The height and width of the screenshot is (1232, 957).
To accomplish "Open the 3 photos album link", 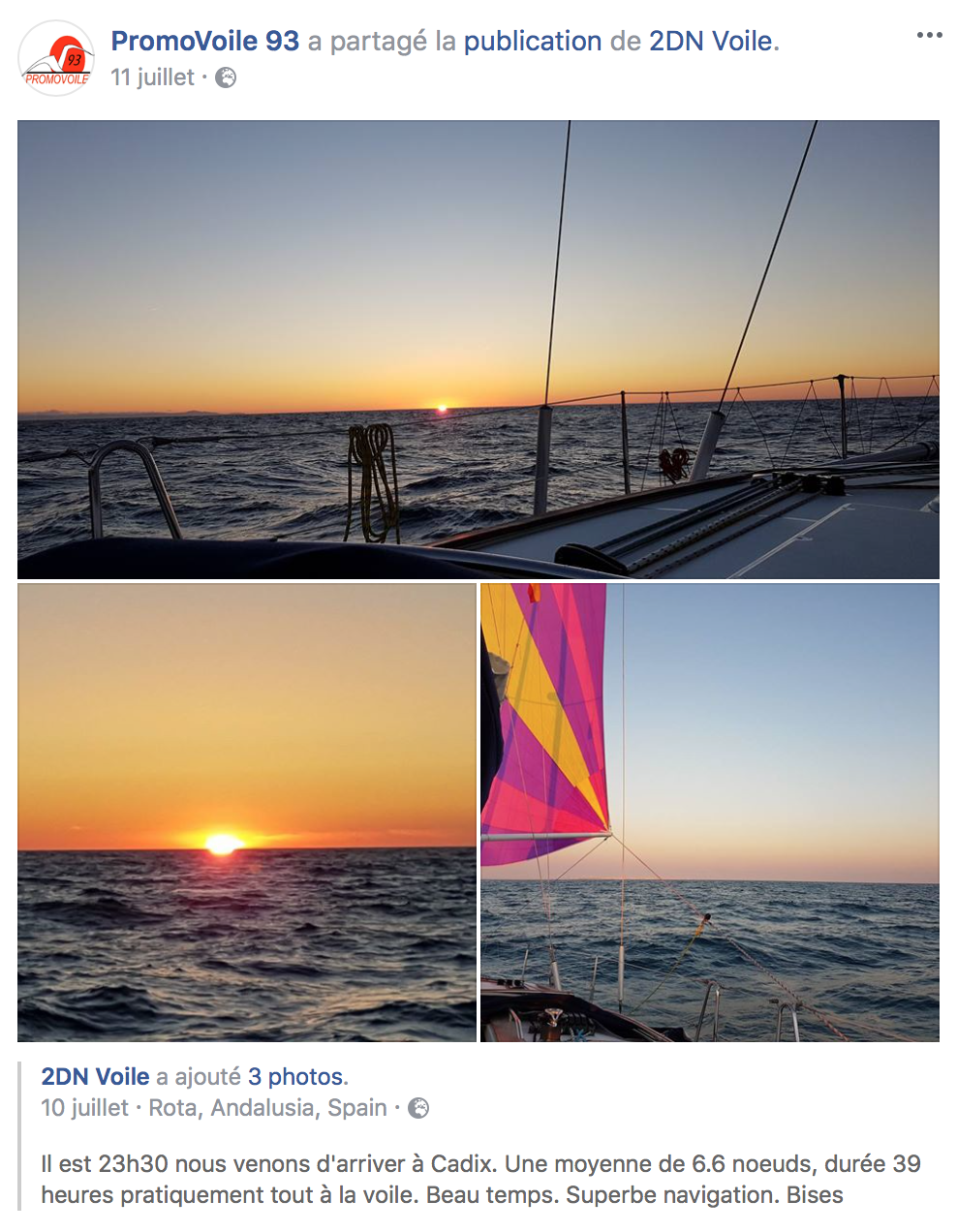I will click(295, 1076).
